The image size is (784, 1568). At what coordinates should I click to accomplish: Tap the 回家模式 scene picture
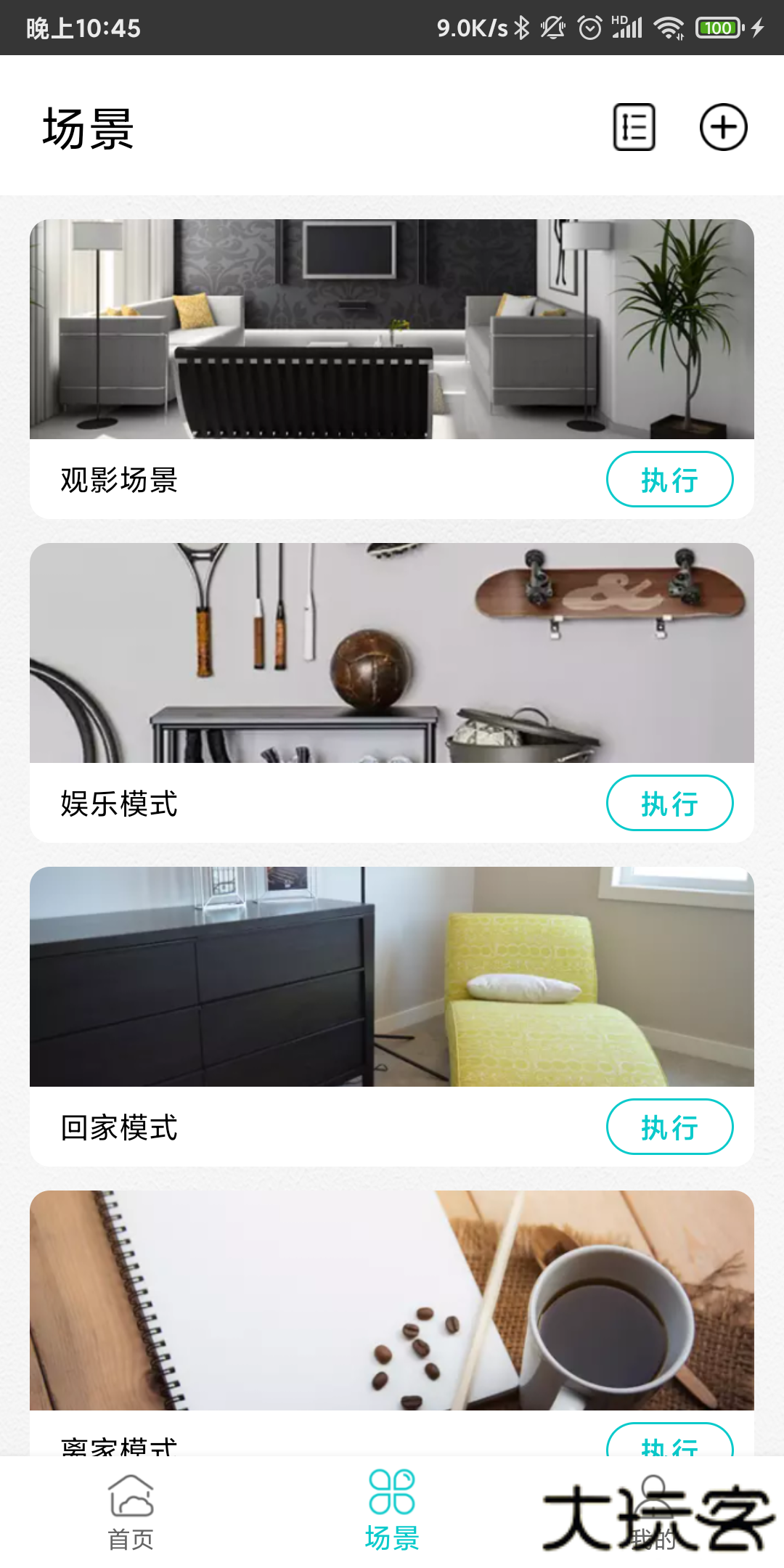point(392,978)
